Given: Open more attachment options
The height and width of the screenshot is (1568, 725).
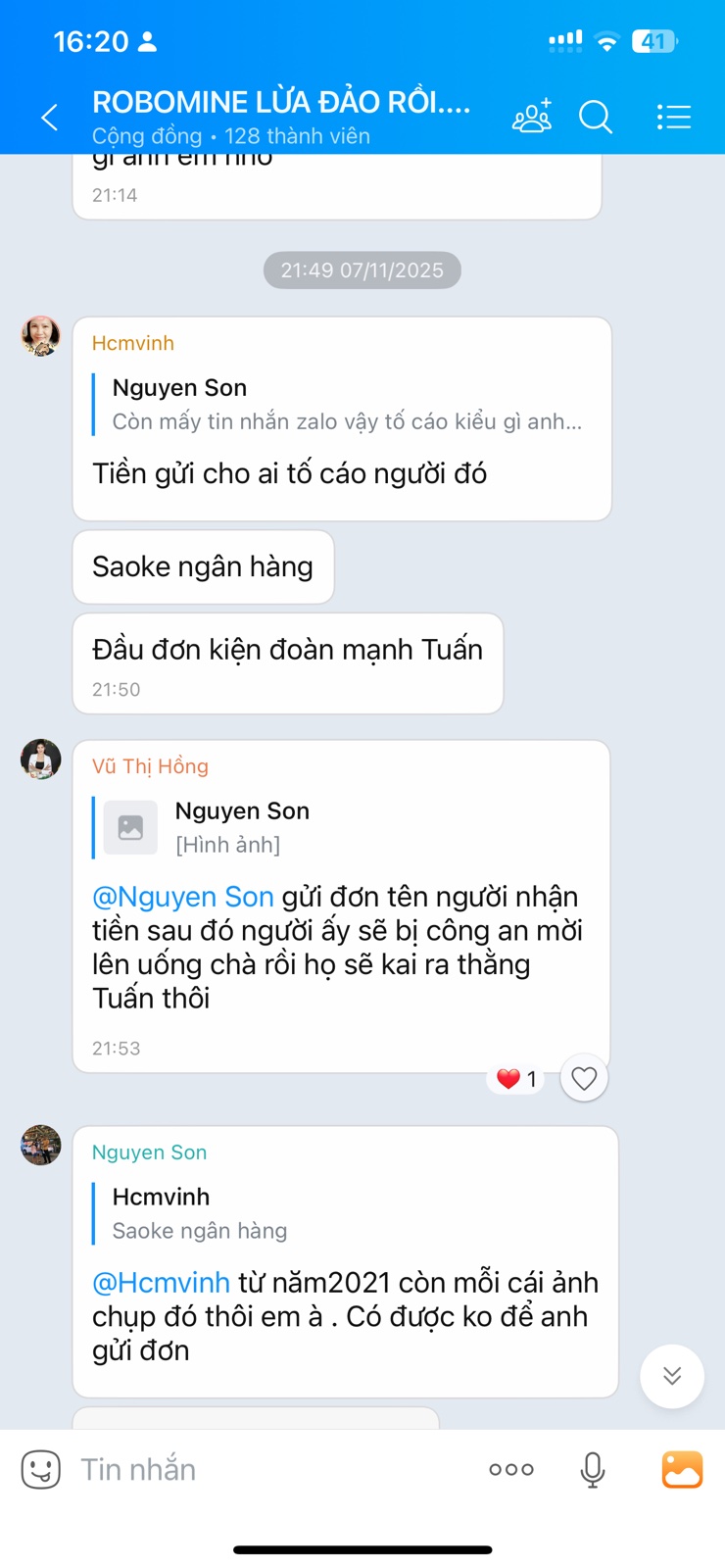Looking at the screenshot, I should [511, 1469].
